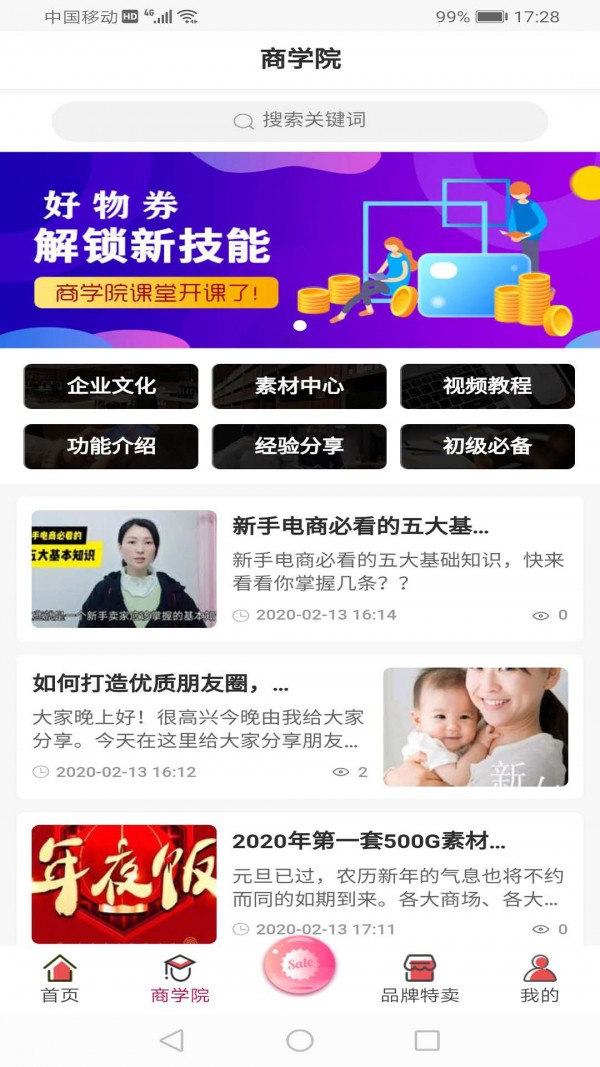This screenshot has width=600, height=1067.
Task: Read the 如何打造优质朋友圈 article
Action: coord(300,726)
